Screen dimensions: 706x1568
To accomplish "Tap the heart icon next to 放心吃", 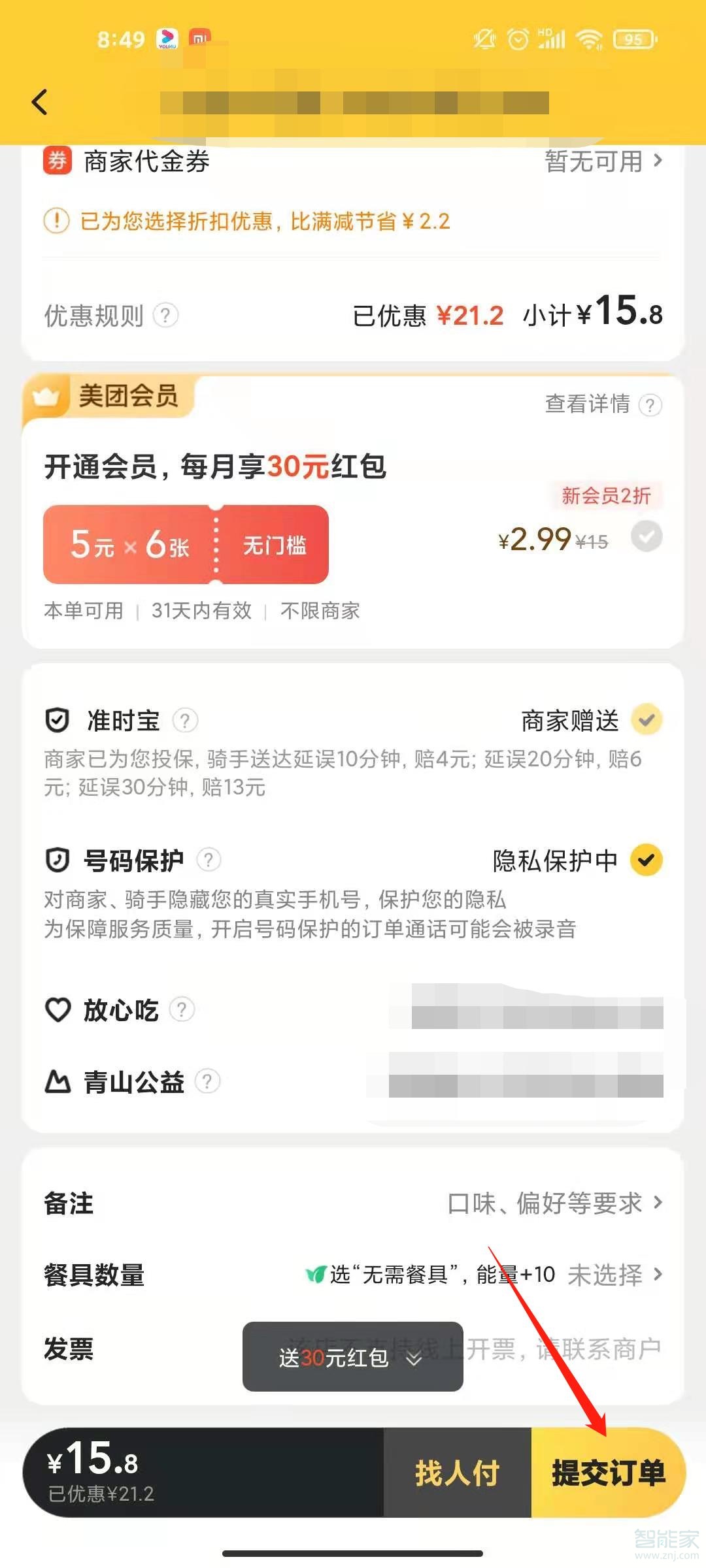I will [x=58, y=1009].
